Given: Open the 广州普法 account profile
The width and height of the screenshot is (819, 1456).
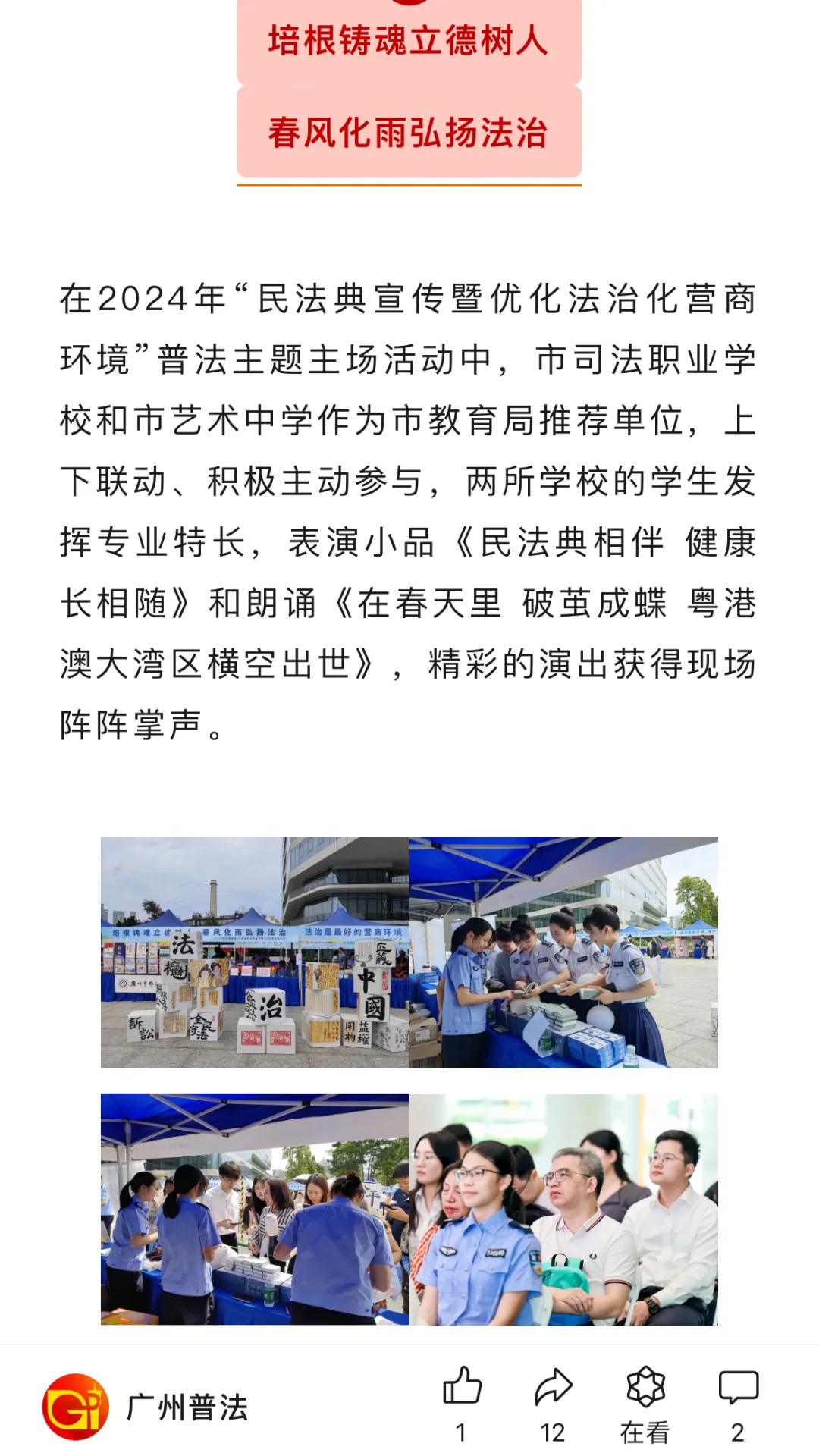Looking at the screenshot, I should click(144, 1407).
